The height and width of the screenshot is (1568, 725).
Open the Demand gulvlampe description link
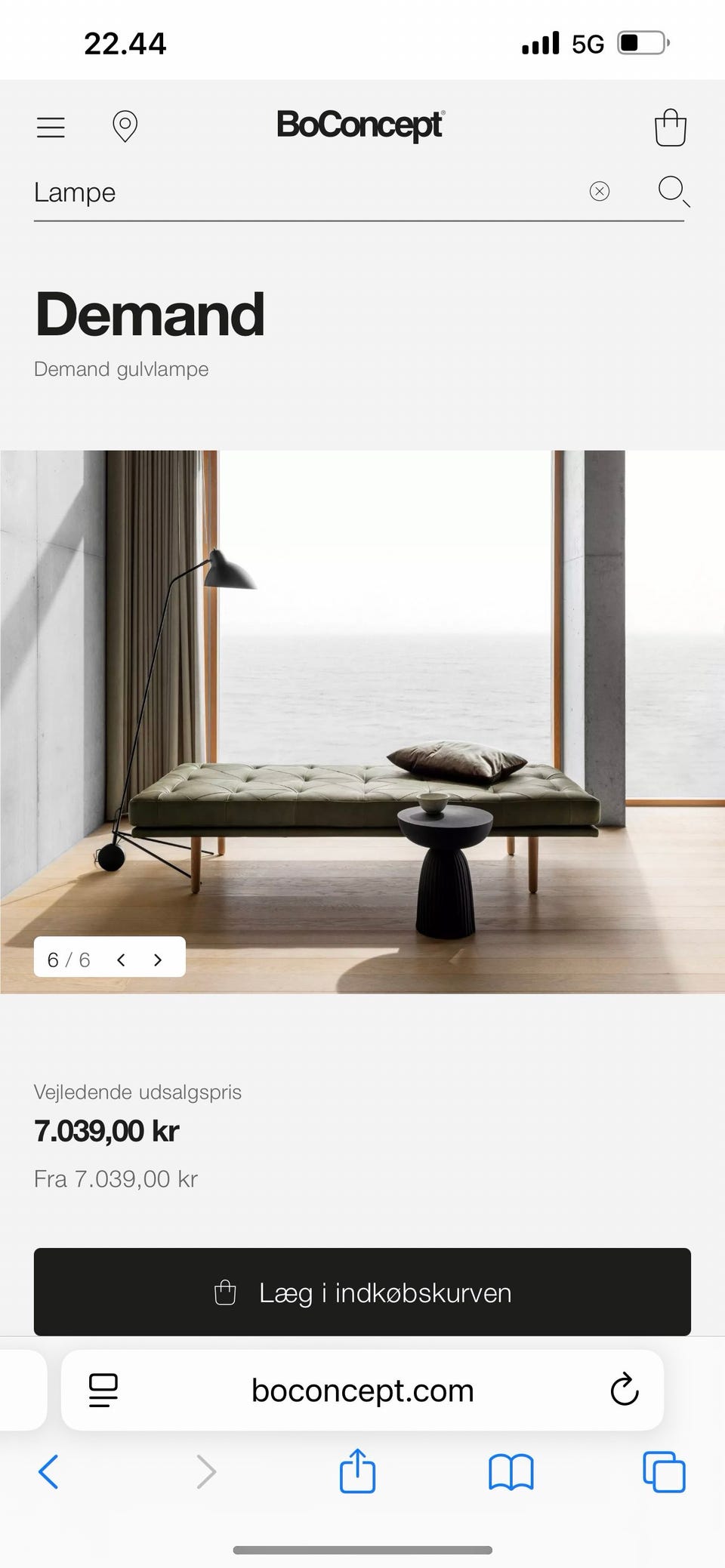click(121, 369)
